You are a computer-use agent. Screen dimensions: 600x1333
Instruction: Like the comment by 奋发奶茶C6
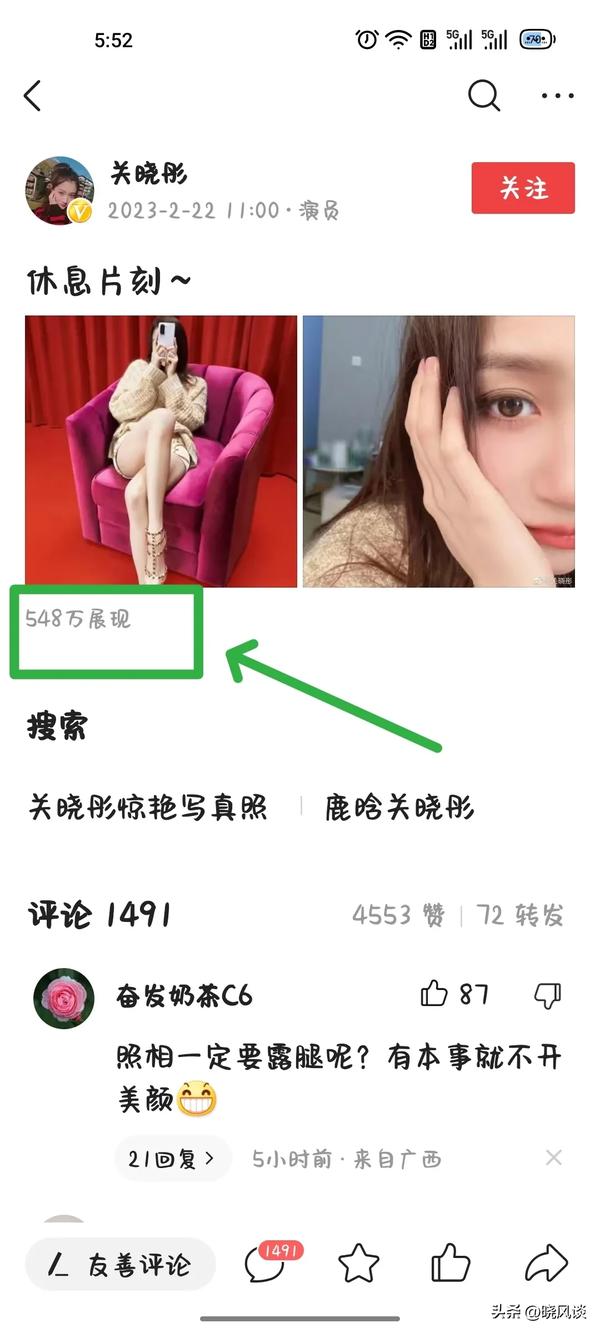pyautogui.click(x=435, y=993)
